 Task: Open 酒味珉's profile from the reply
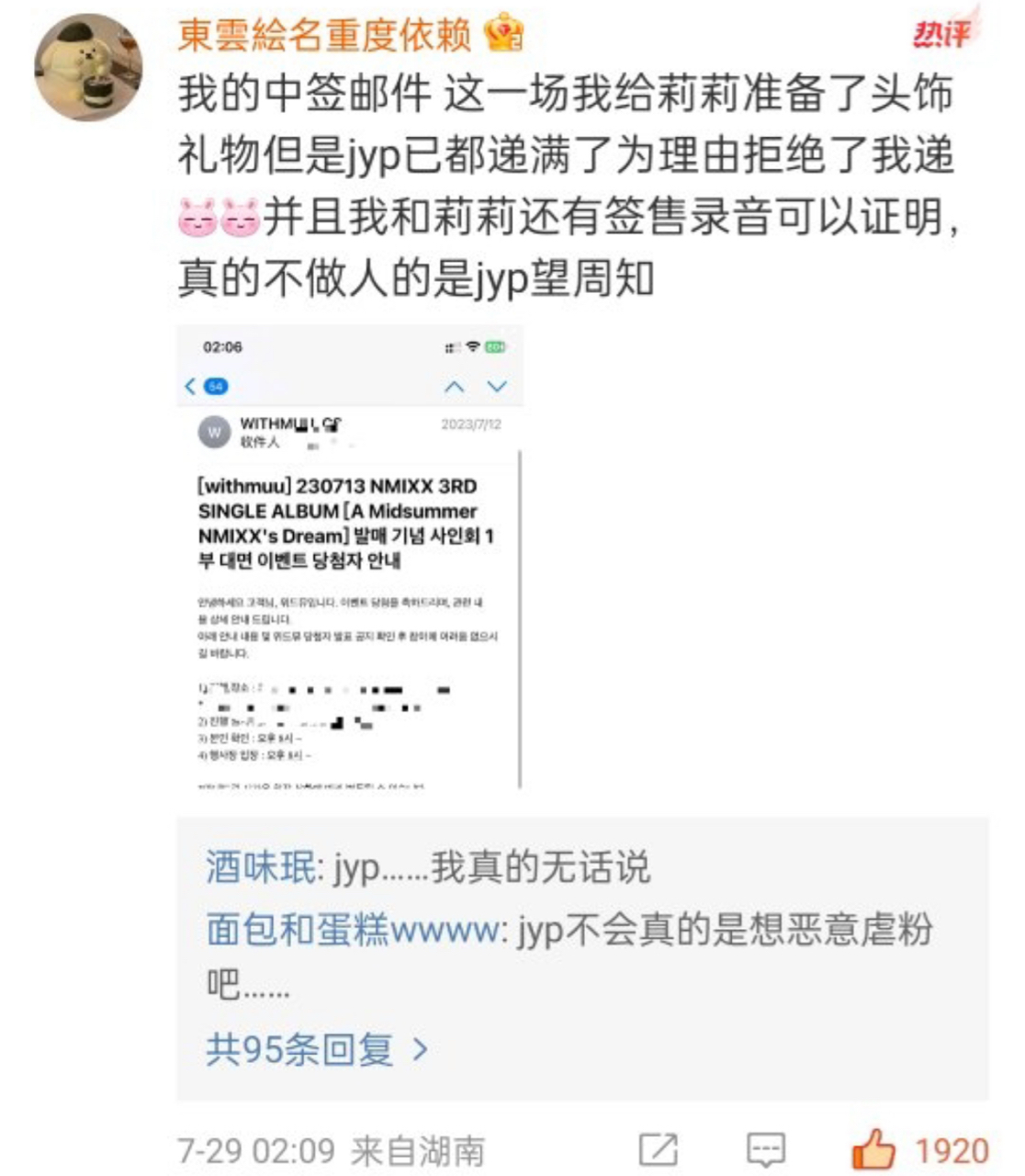260,867
